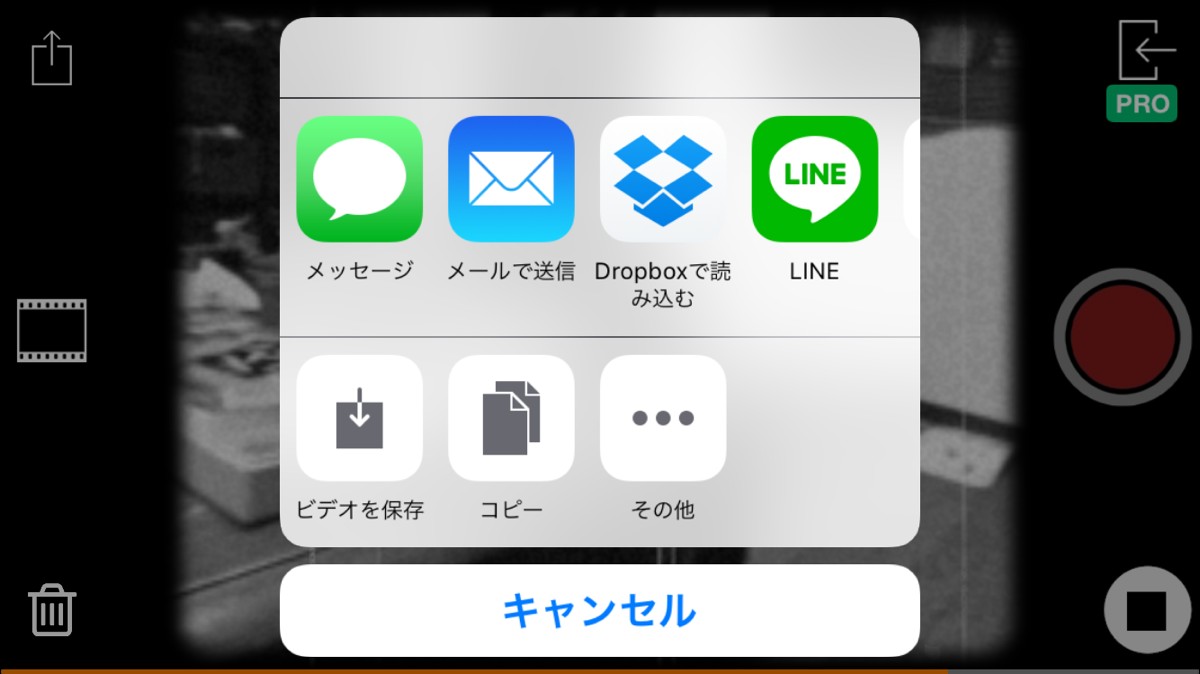Tap the red record button

1122,336
